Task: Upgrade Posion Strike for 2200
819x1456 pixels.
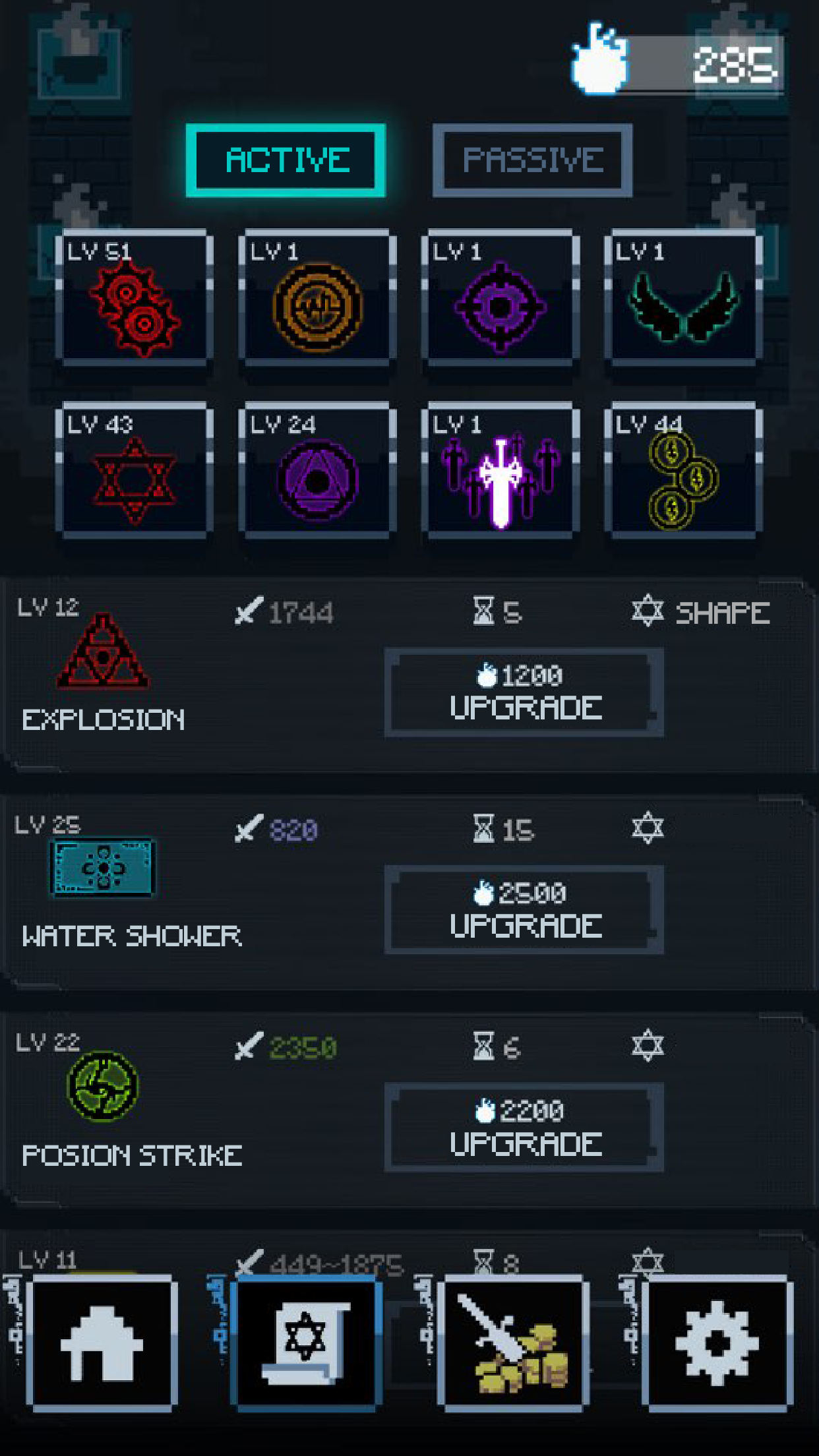Action: 524,1128
